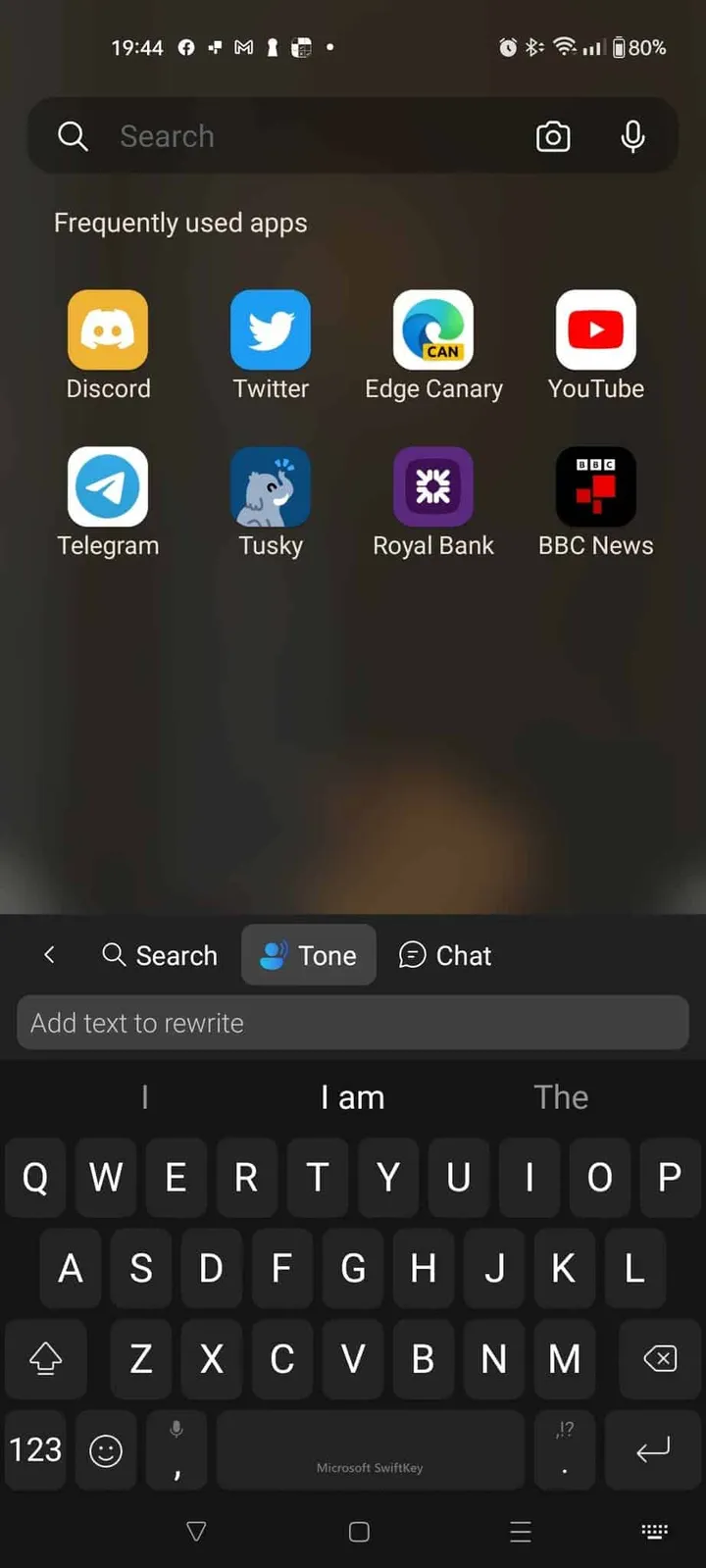Launch the YouTube app
The width and height of the screenshot is (706, 1568).
pos(596,330)
